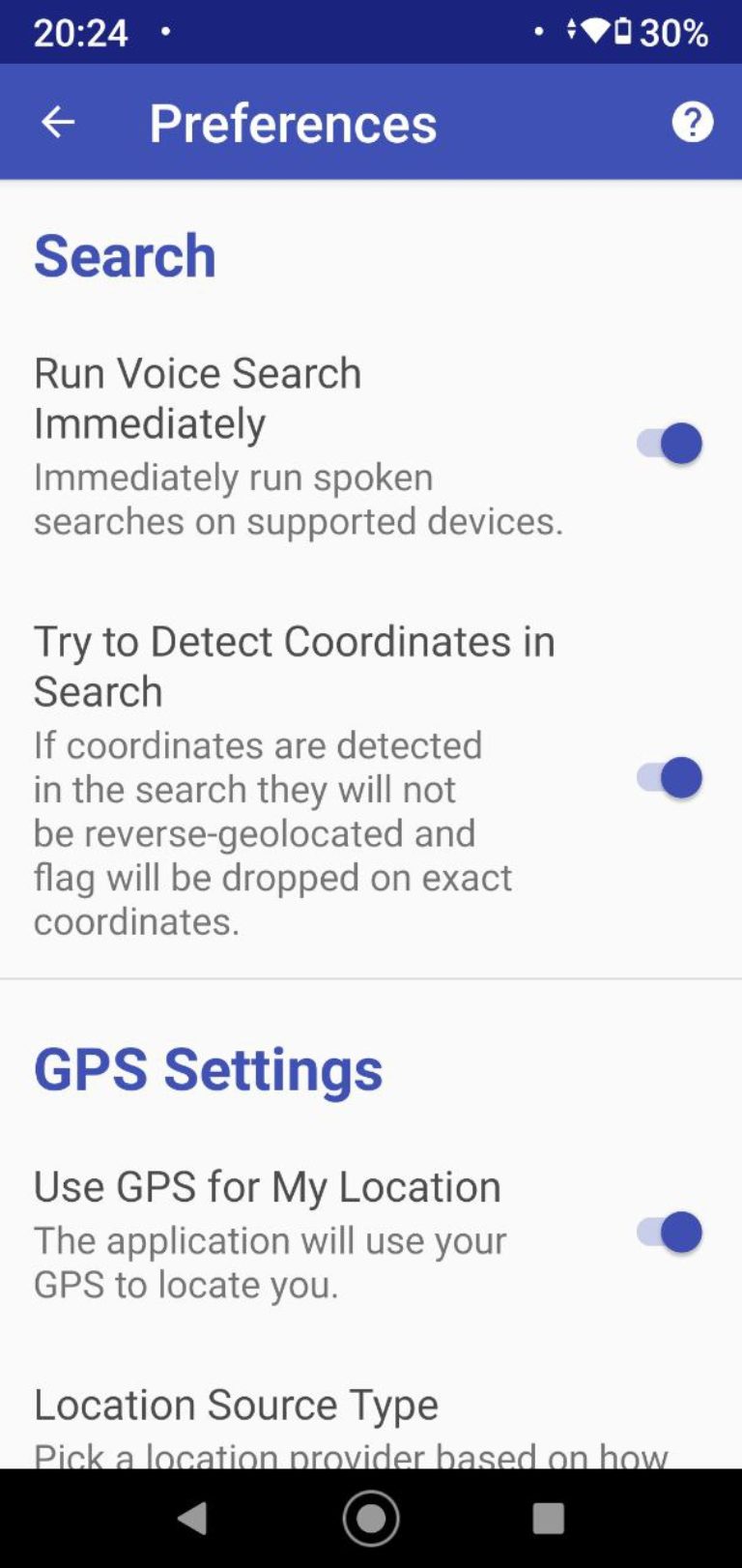Tap the back arrow in the Preferences toolbar
This screenshot has height=1568, width=742.
58,122
